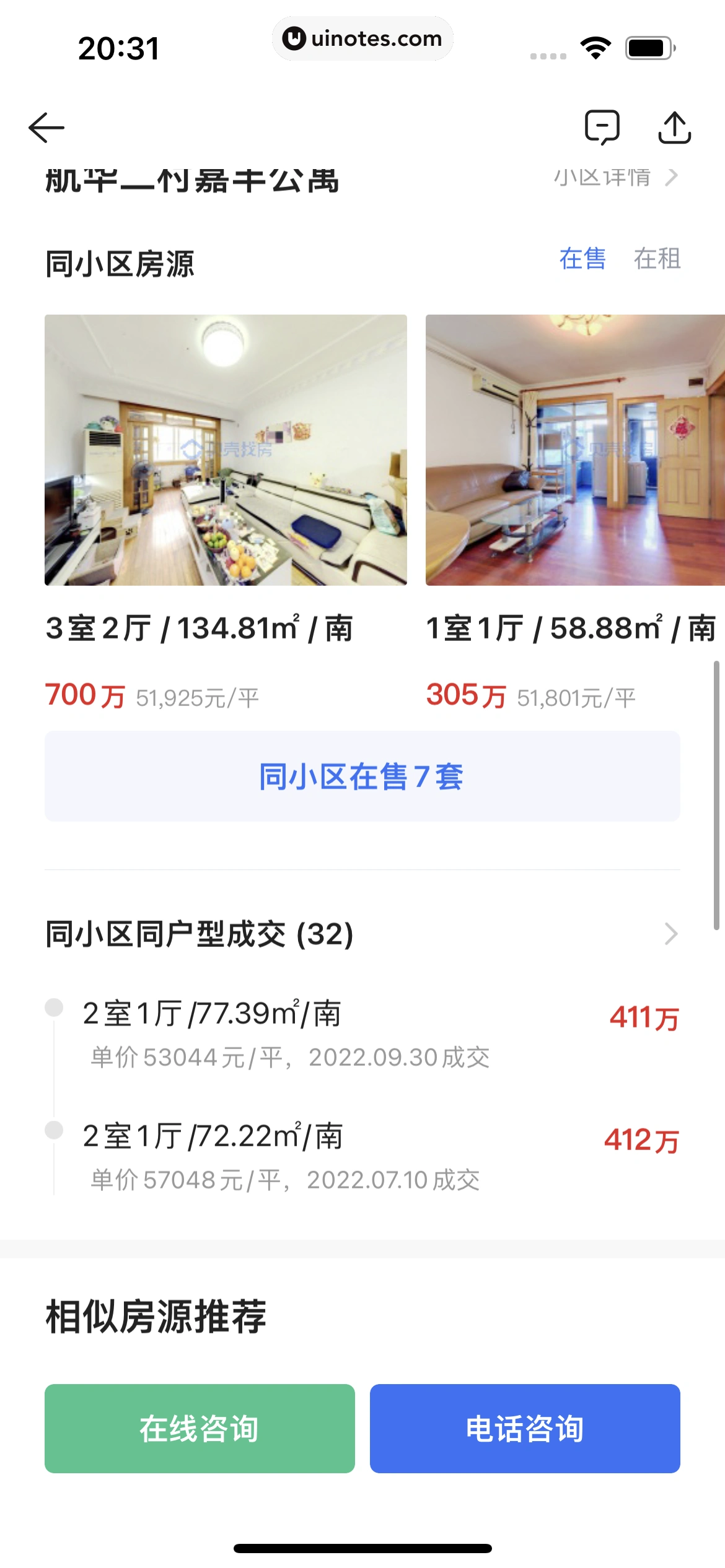Open the message chat icon
The height and width of the screenshot is (1568, 725).
point(602,128)
